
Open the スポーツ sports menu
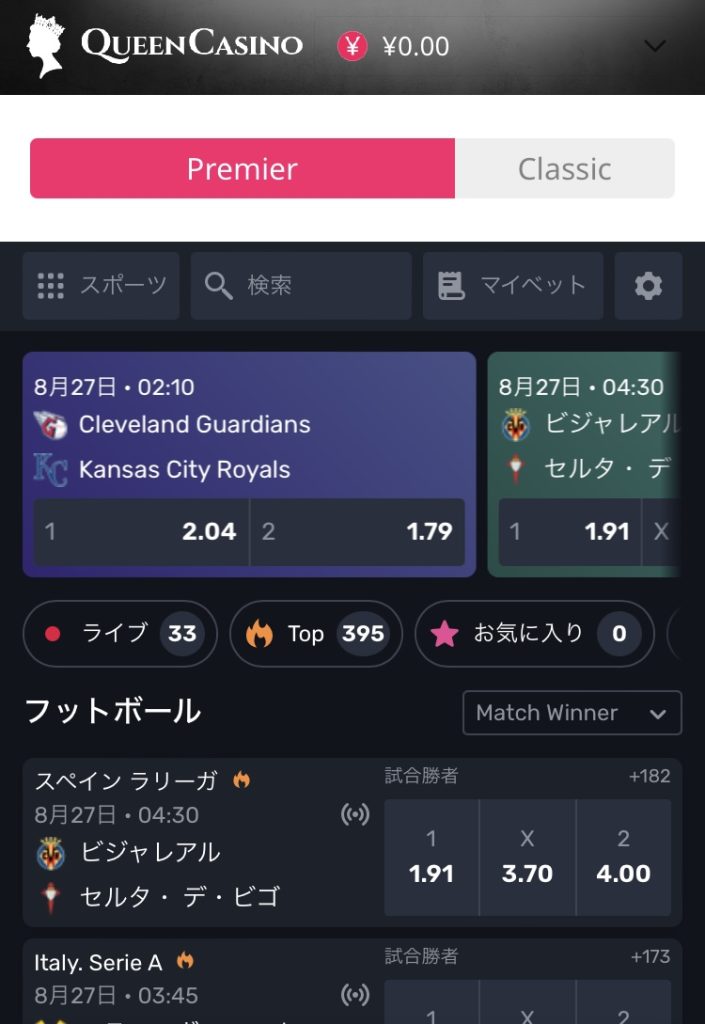click(x=101, y=286)
